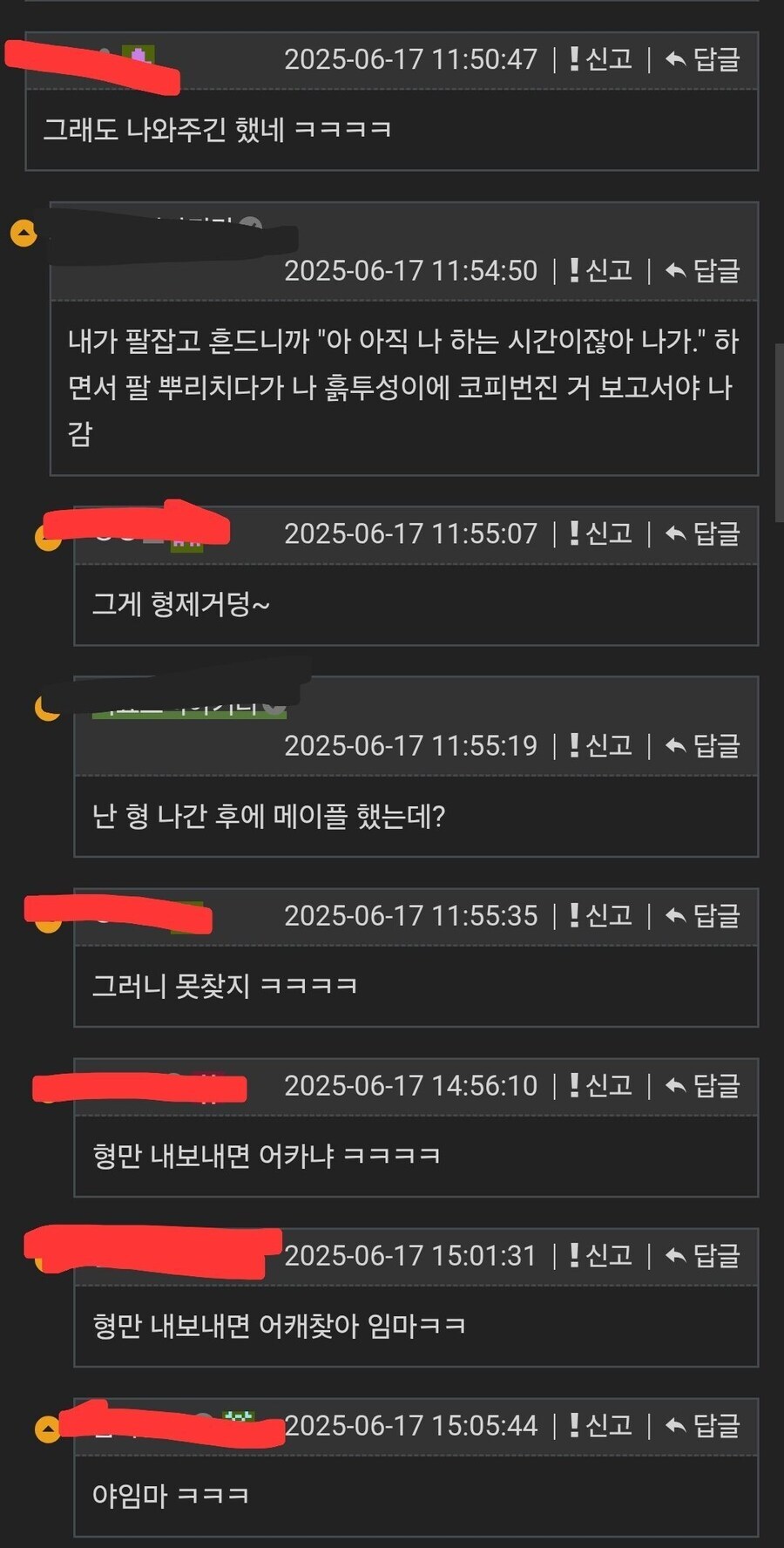Report the comment posted at 11:50:47
This screenshot has height=1548, width=784.
[x=601, y=59]
